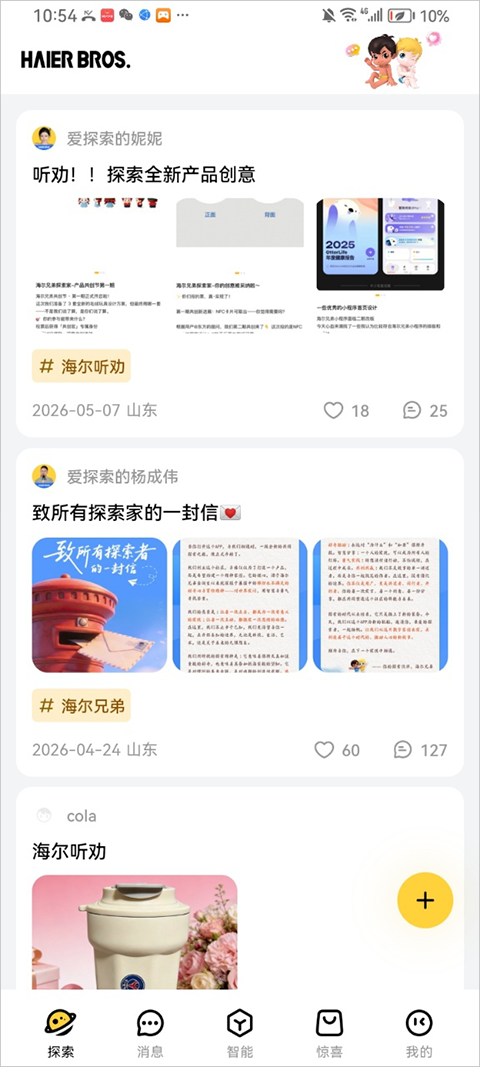Image resolution: width=480 pixels, height=1067 pixels.
Task: Open comments on 听劝!!探索全新产品创意 post
Action: (412, 410)
